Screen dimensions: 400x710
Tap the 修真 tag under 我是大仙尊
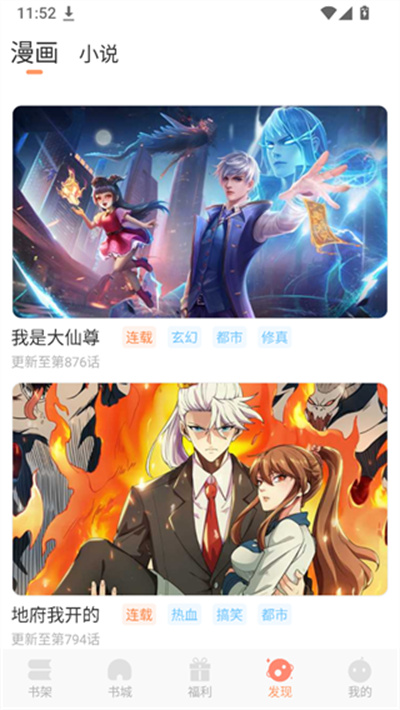tap(275, 337)
